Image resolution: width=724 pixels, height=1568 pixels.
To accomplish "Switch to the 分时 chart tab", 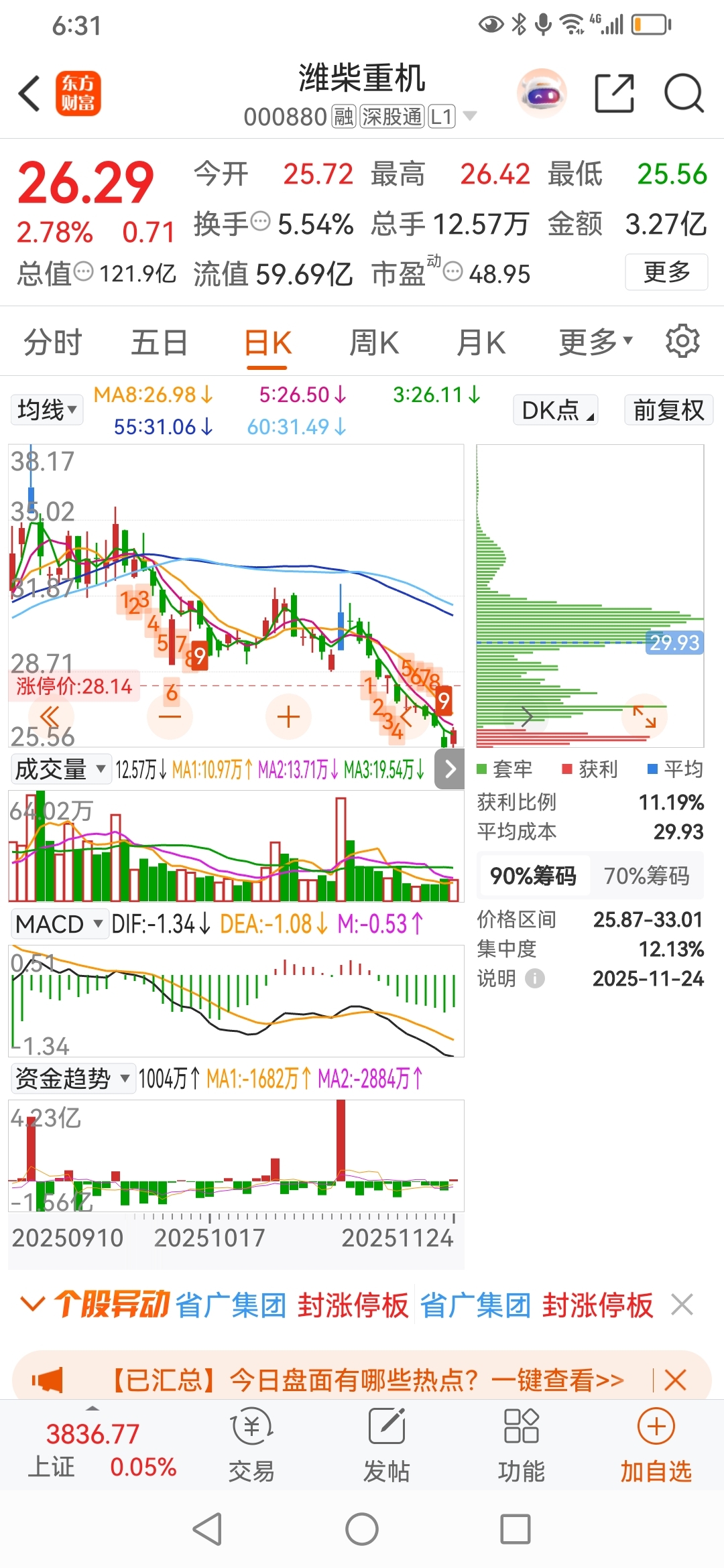I will 52,343.
